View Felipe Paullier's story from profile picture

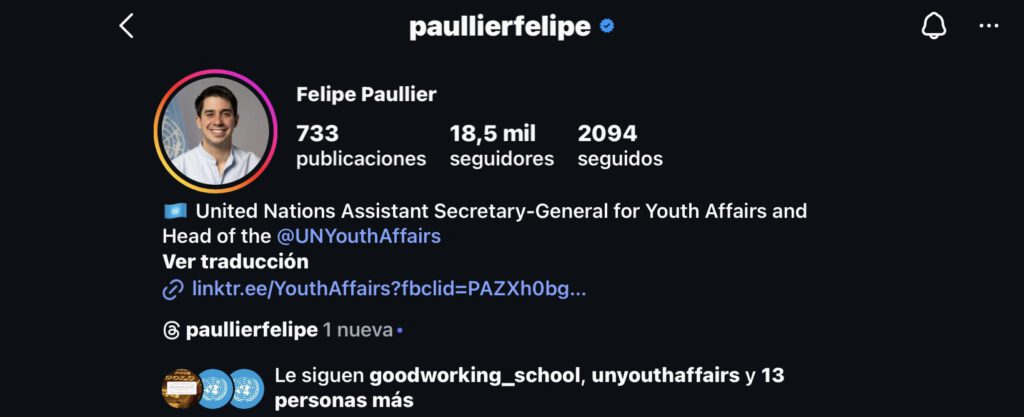(x=214, y=131)
